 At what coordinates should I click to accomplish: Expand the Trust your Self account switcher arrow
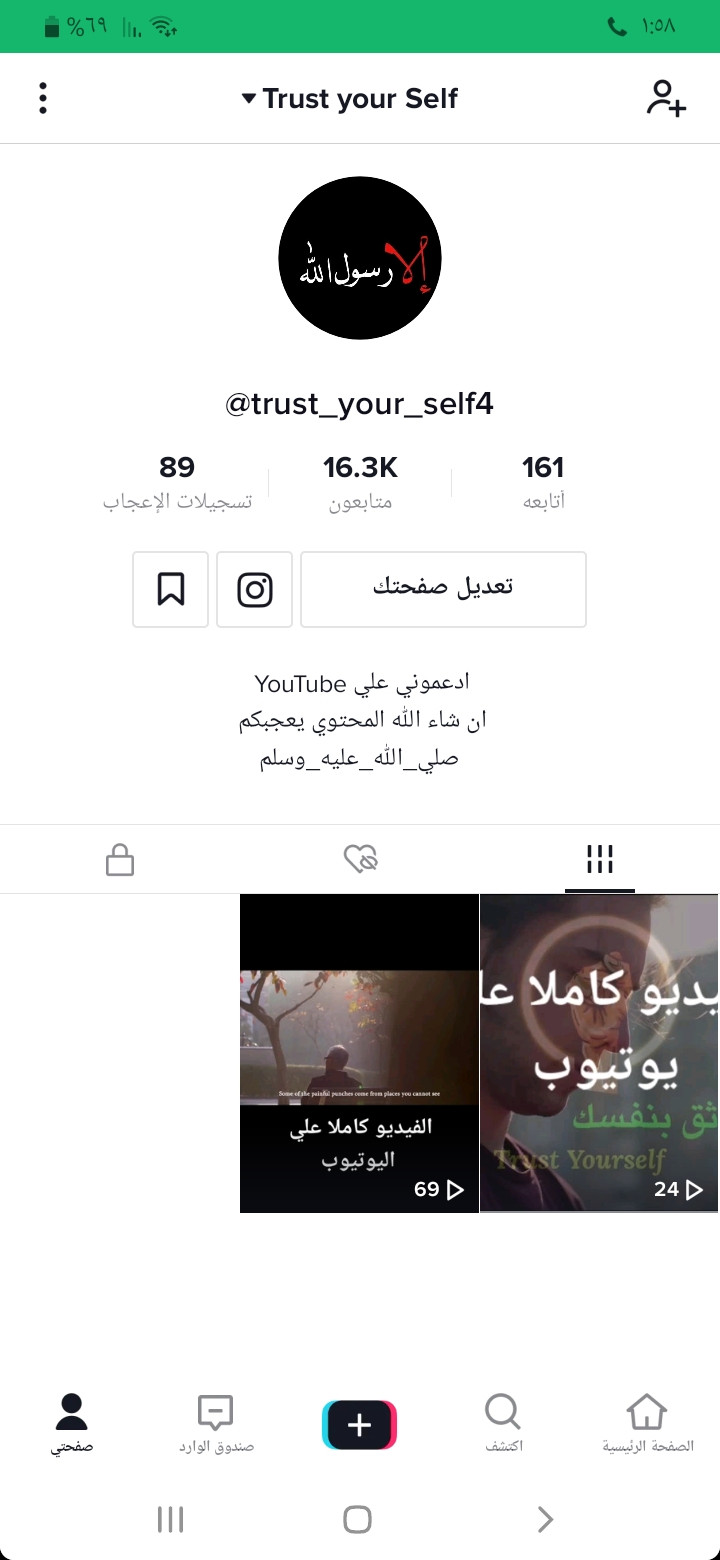point(248,99)
